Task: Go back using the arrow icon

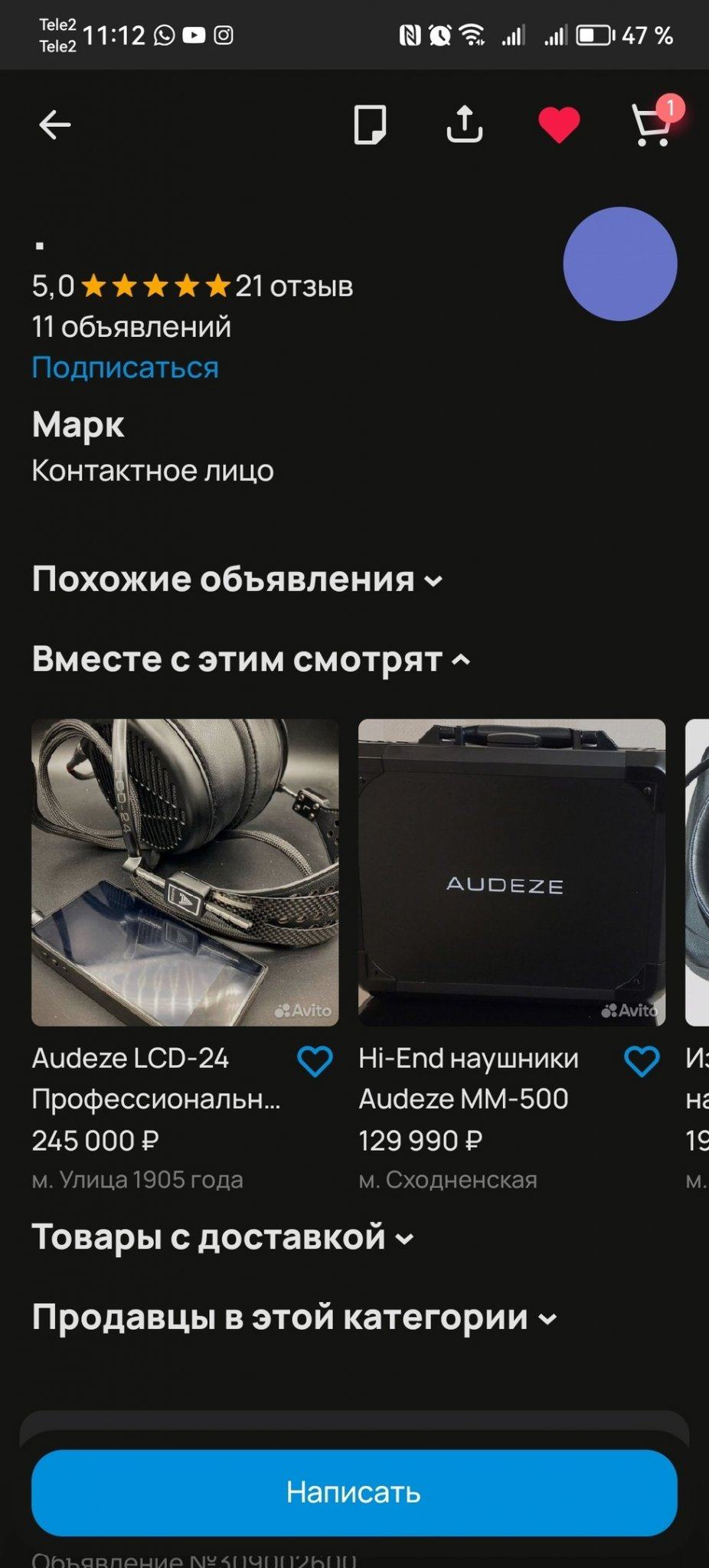Action: [55, 125]
